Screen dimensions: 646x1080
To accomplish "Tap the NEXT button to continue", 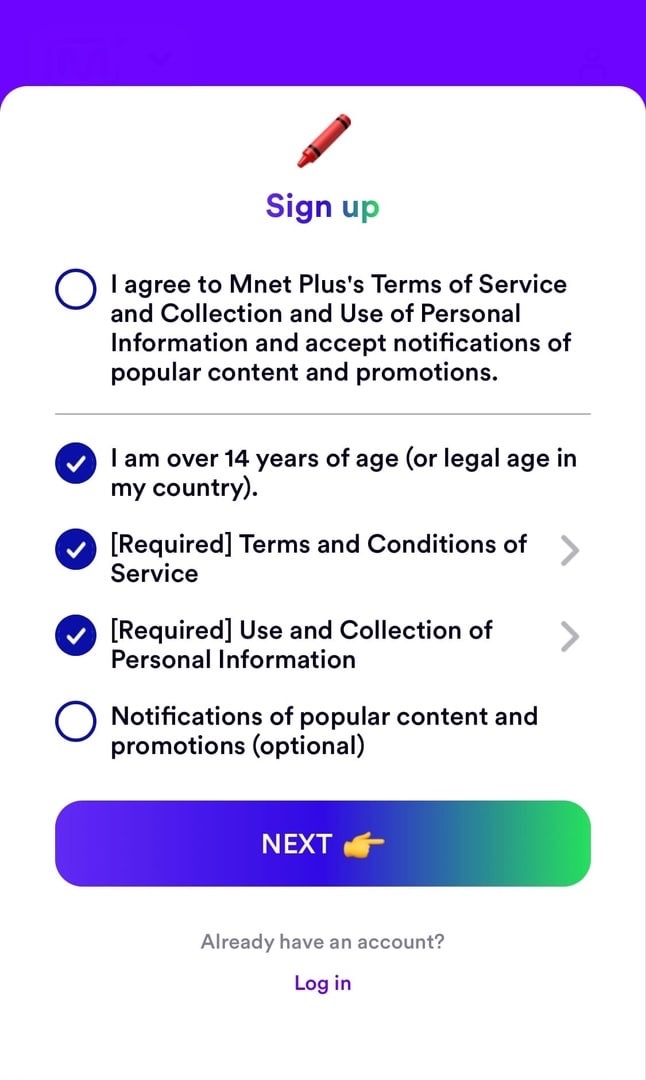I will point(322,844).
